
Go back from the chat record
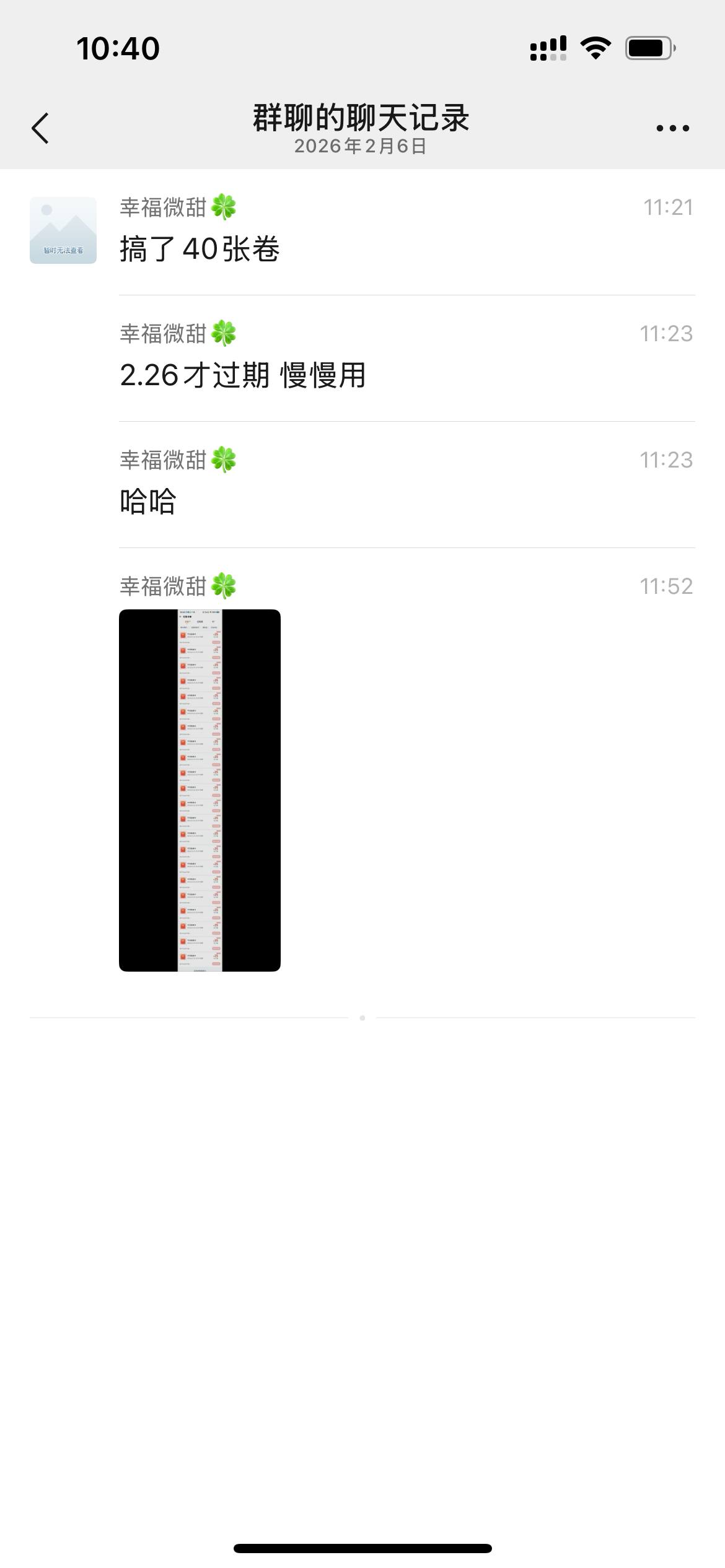tap(40, 128)
